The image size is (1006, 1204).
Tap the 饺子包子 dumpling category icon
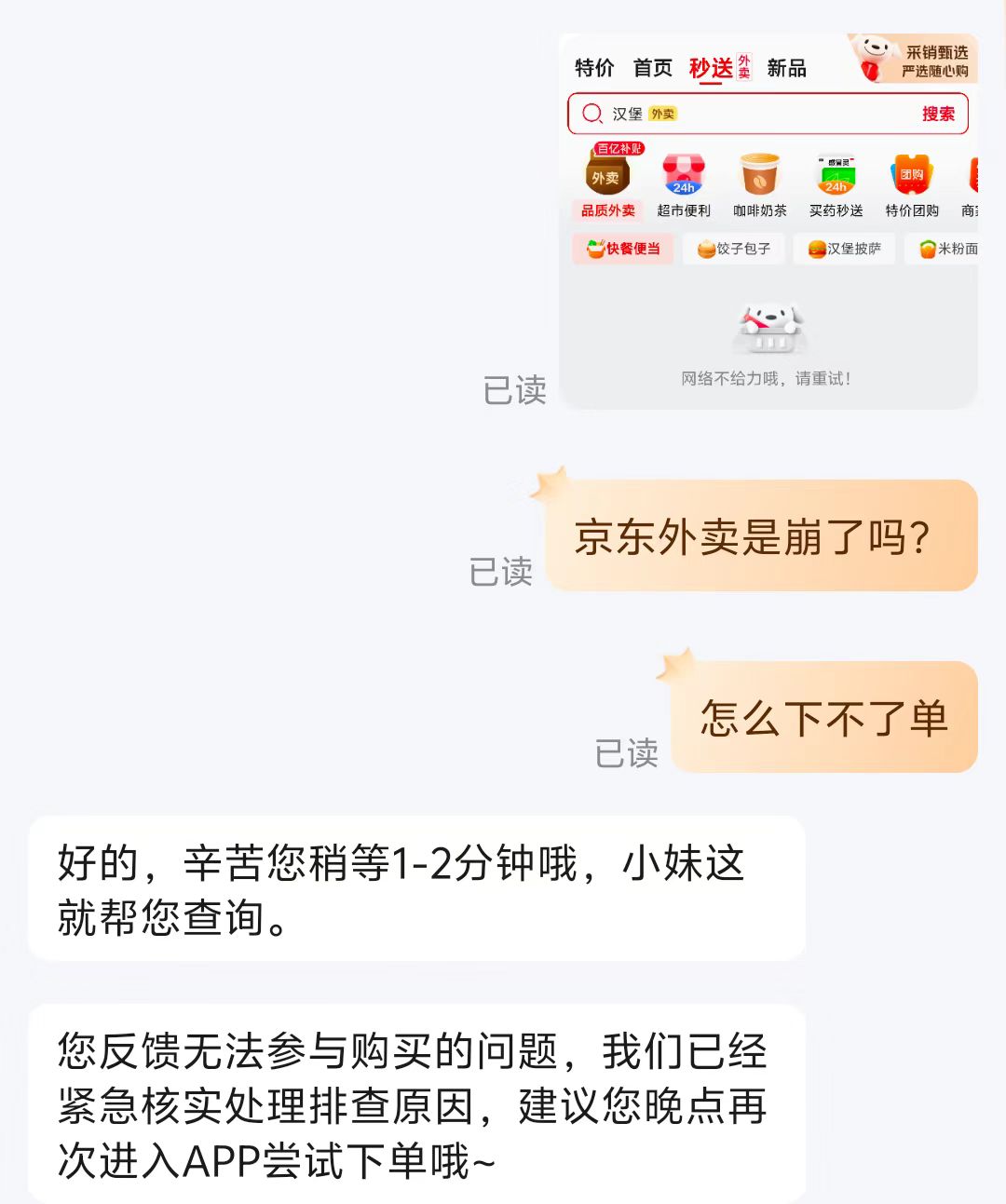point(733,249)
